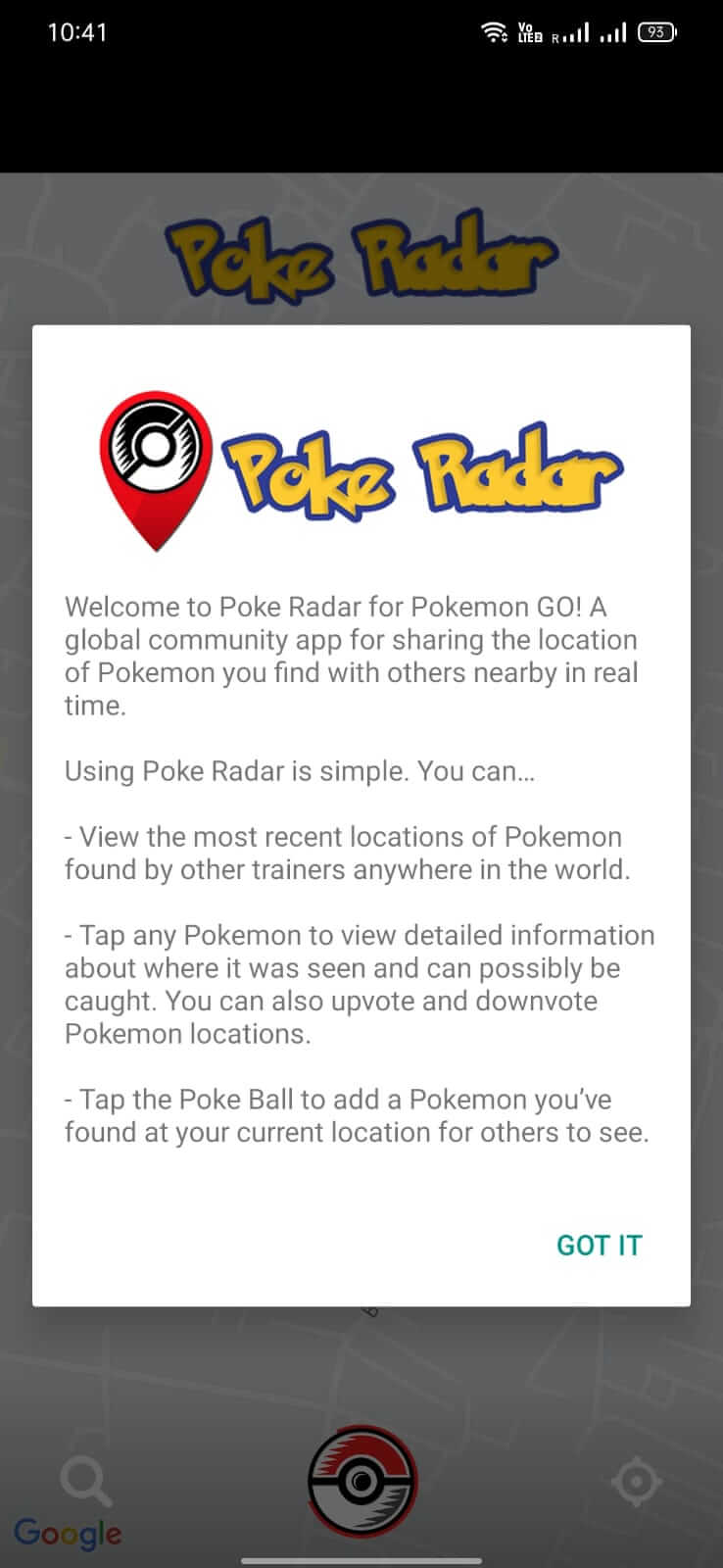The image size is (723, 1568).
Task: Click the VoLTE indicator in status bar
Action: click(x=529, y=31)
